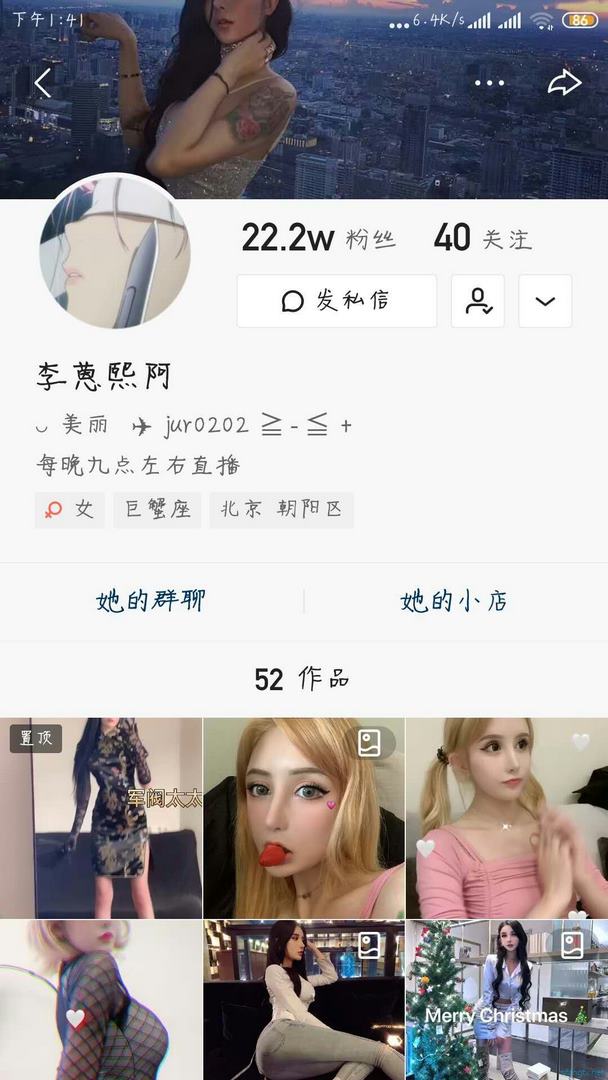Viewport: 608px width, 1080px height.
Task: Tap the round profile avatar
Action: coord(114,252)
